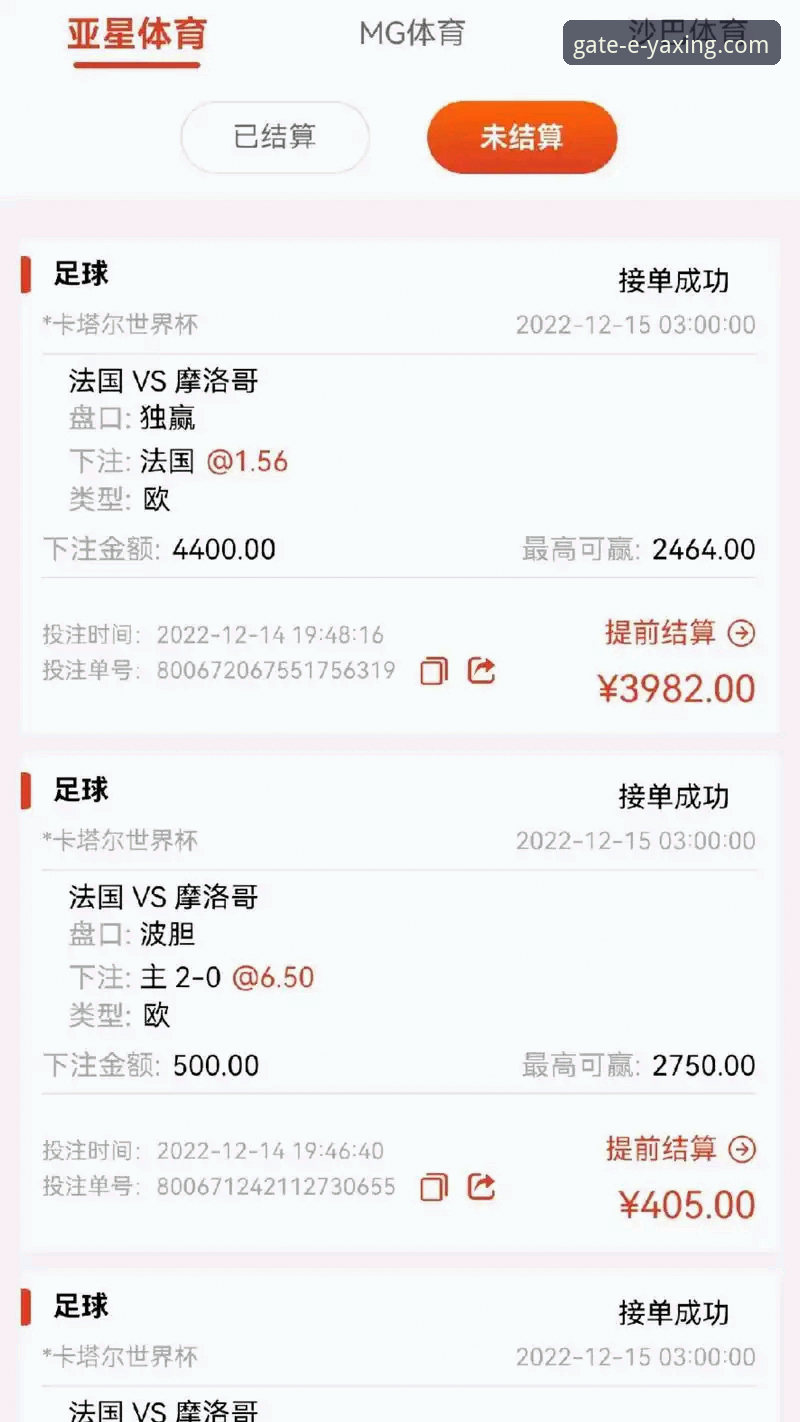
Task: Copy order number 800671242112730655
Action: coord(432,1187)
